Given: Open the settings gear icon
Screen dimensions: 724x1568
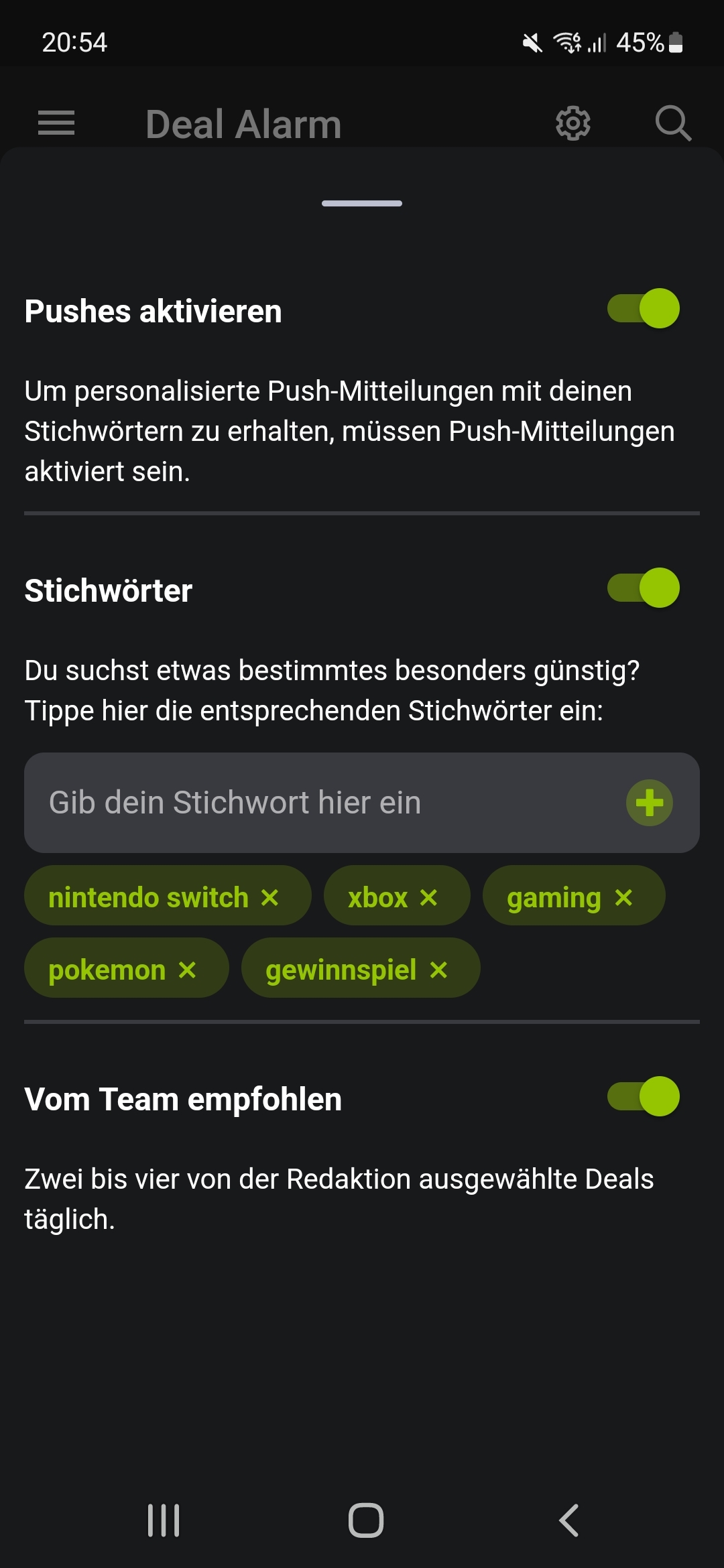Looking at the screenshot, I should point(573,123).
